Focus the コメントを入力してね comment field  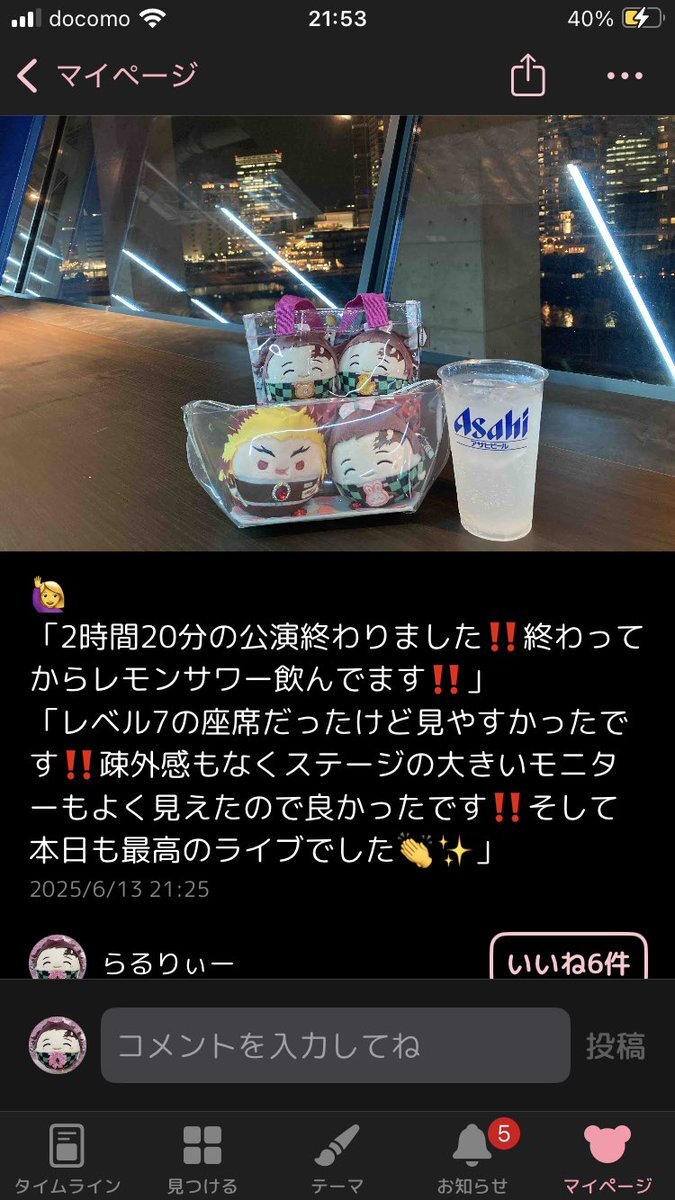[335, 1046]
